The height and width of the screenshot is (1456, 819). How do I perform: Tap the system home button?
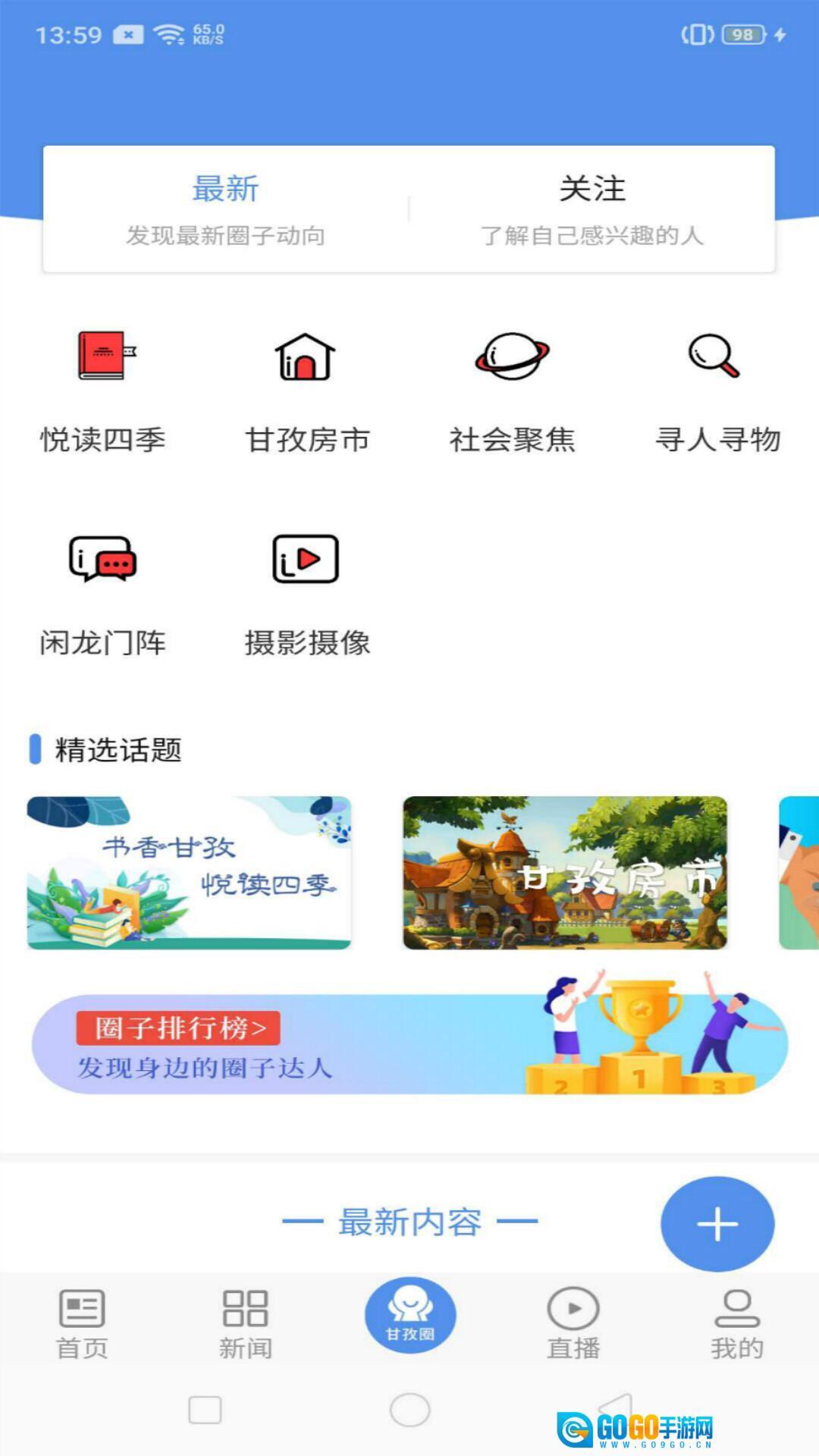[409, 1410]
